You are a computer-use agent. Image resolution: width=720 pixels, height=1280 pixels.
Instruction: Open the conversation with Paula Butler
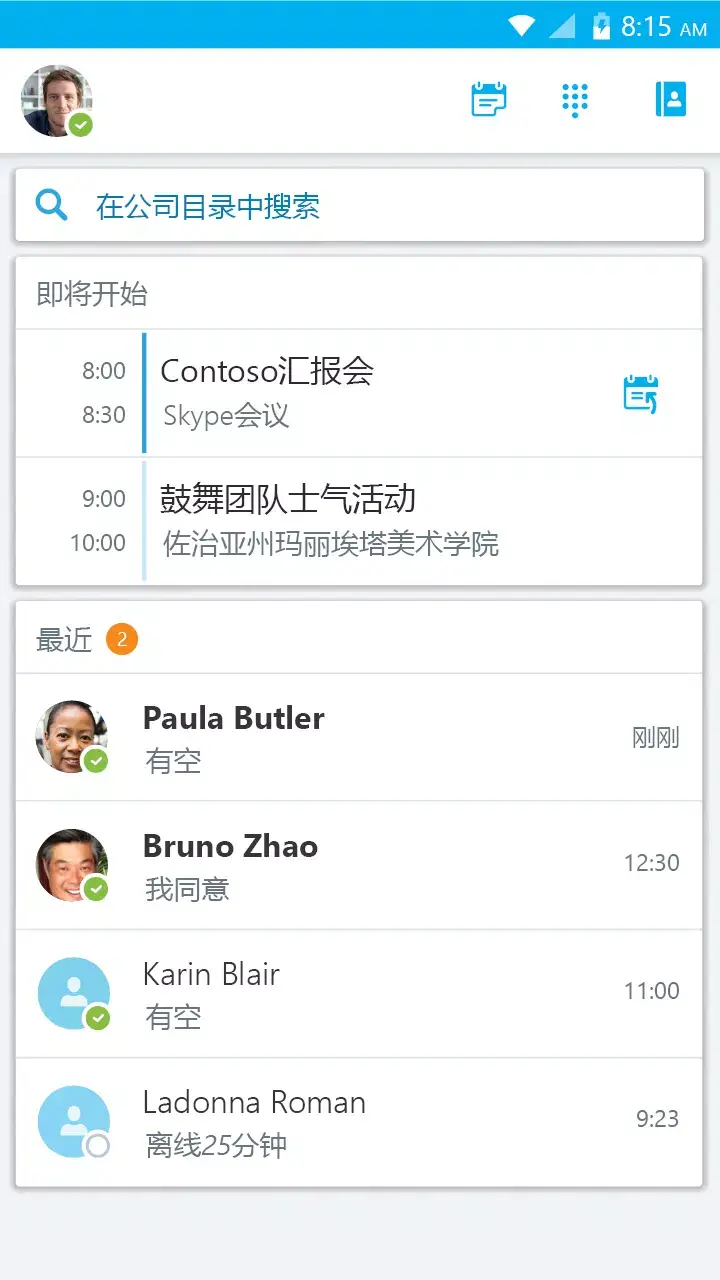click(x=360, y=737)
